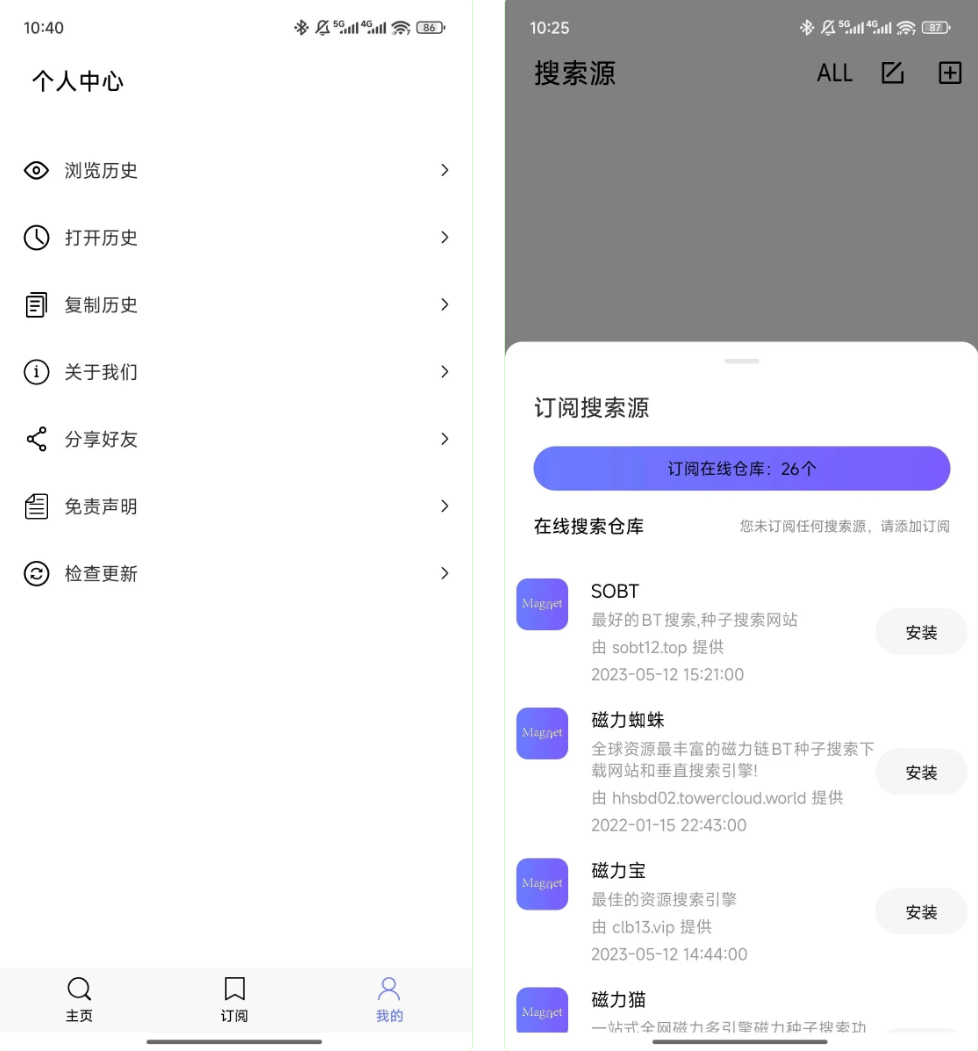Viewport: 978px width, 1051px height.
Task: Tap the drag handle of the subscription sheet
Action: 741,361
